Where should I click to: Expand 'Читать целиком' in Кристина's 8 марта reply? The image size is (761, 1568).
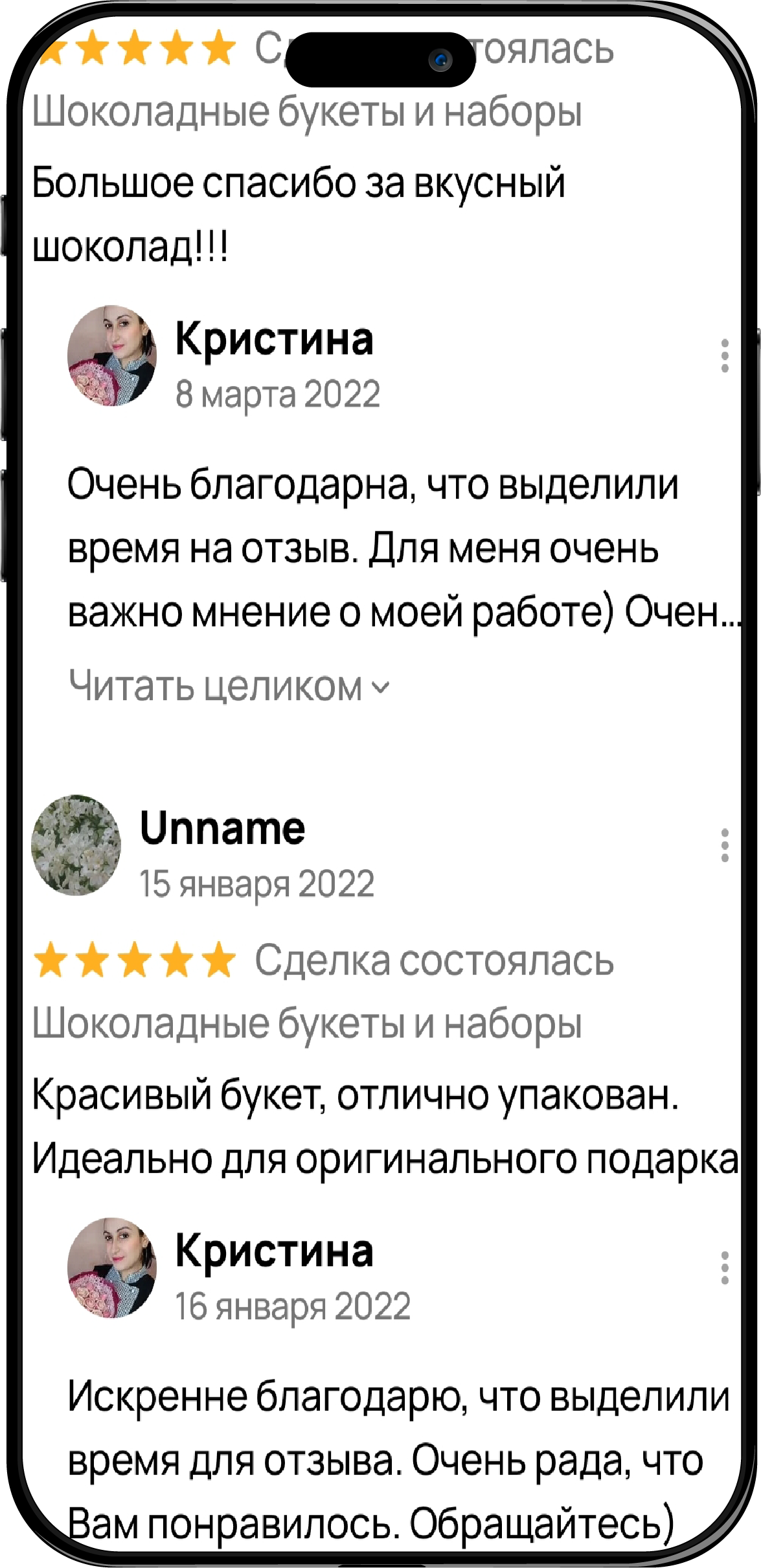click(x=229, y=686)
